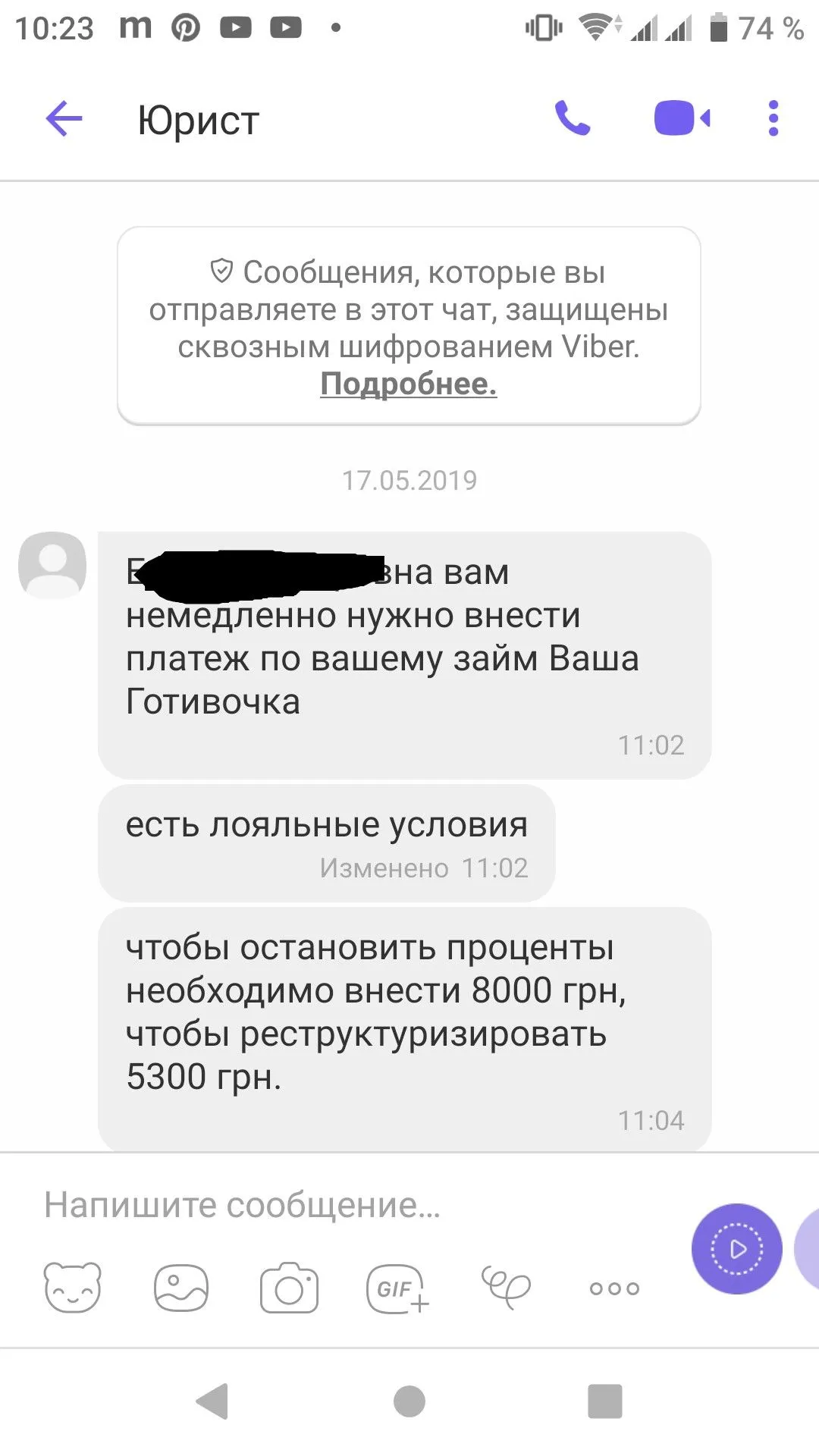Screen dimensions: 819x1456
Task: Open the gallery picker icon
Action: [x=181, y=1288]
